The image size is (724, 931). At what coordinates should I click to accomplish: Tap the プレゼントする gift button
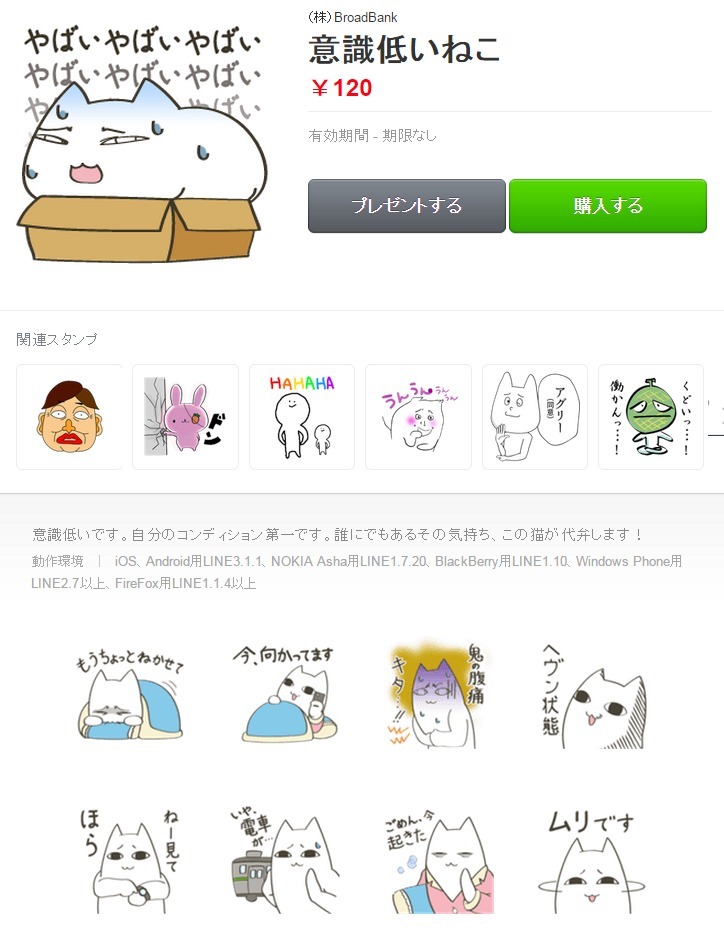click(406, 206)
